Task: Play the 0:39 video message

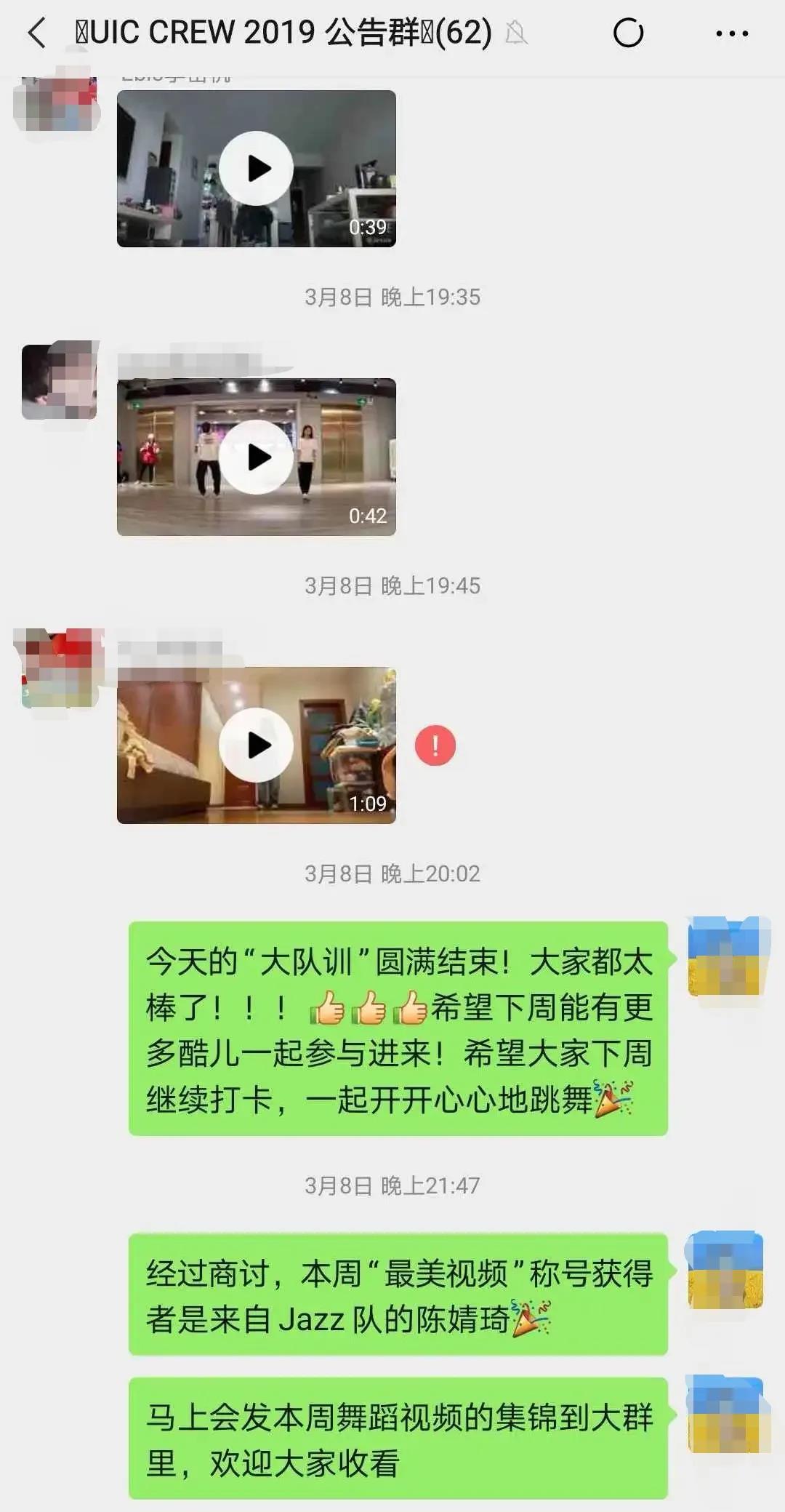Action: [x=256, y=169]
